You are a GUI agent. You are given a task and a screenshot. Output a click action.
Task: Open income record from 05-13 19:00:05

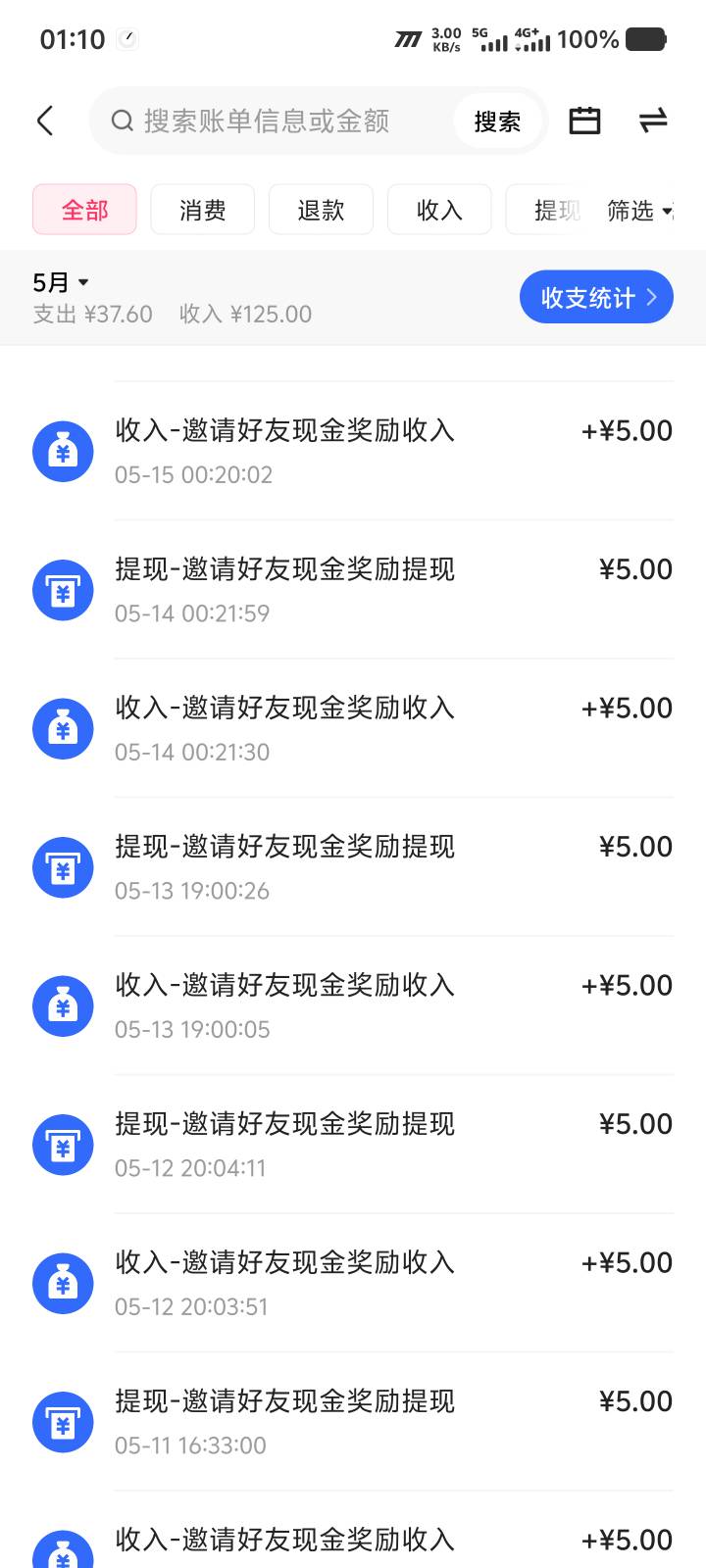coord(353,1005)
